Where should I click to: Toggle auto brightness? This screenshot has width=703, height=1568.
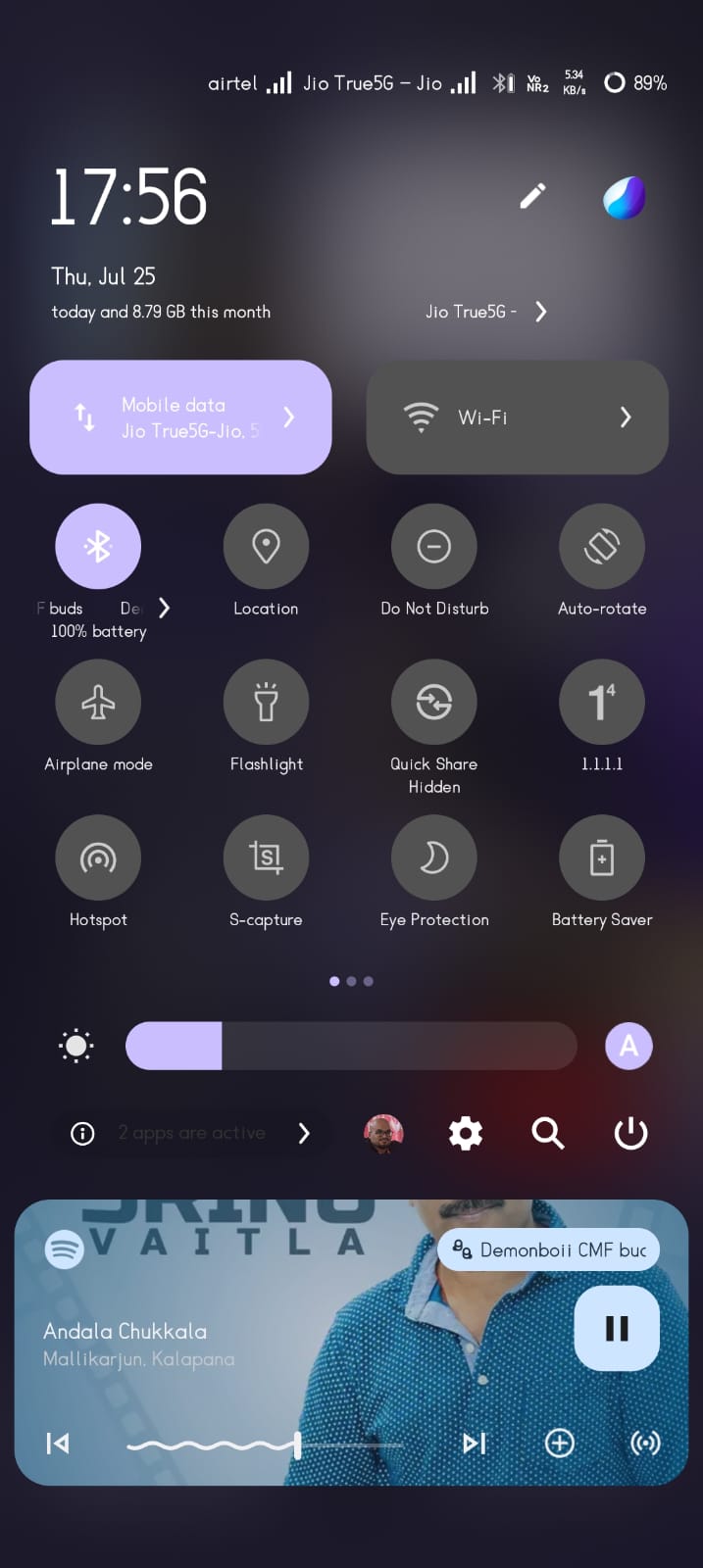click(x=628, y=1046)
